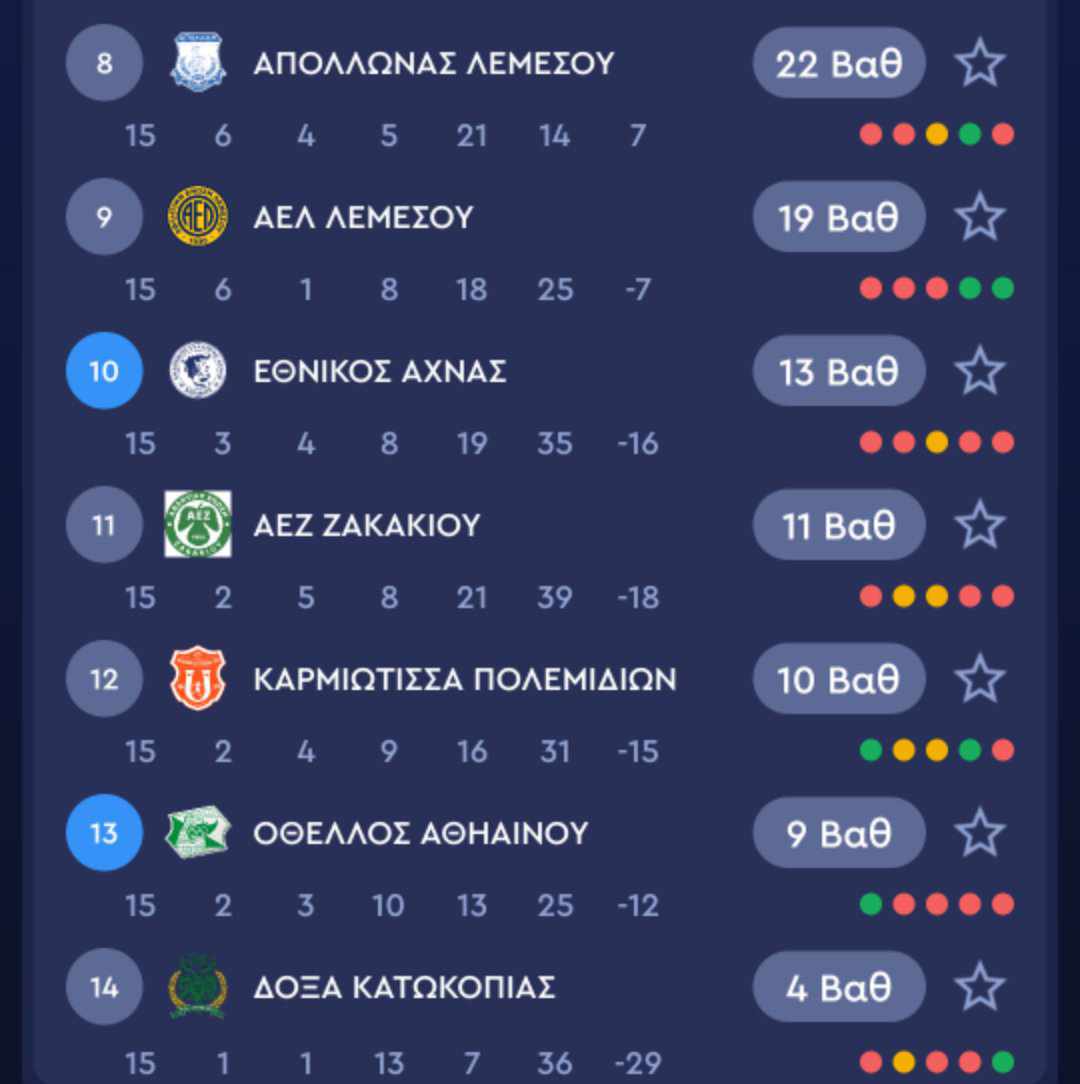Favorite ΟΘΕΛΛΟΣ ΑΘΗΑΙΝΟΥ using its star
The image size is (1080, 1084).
pos(979,834)
